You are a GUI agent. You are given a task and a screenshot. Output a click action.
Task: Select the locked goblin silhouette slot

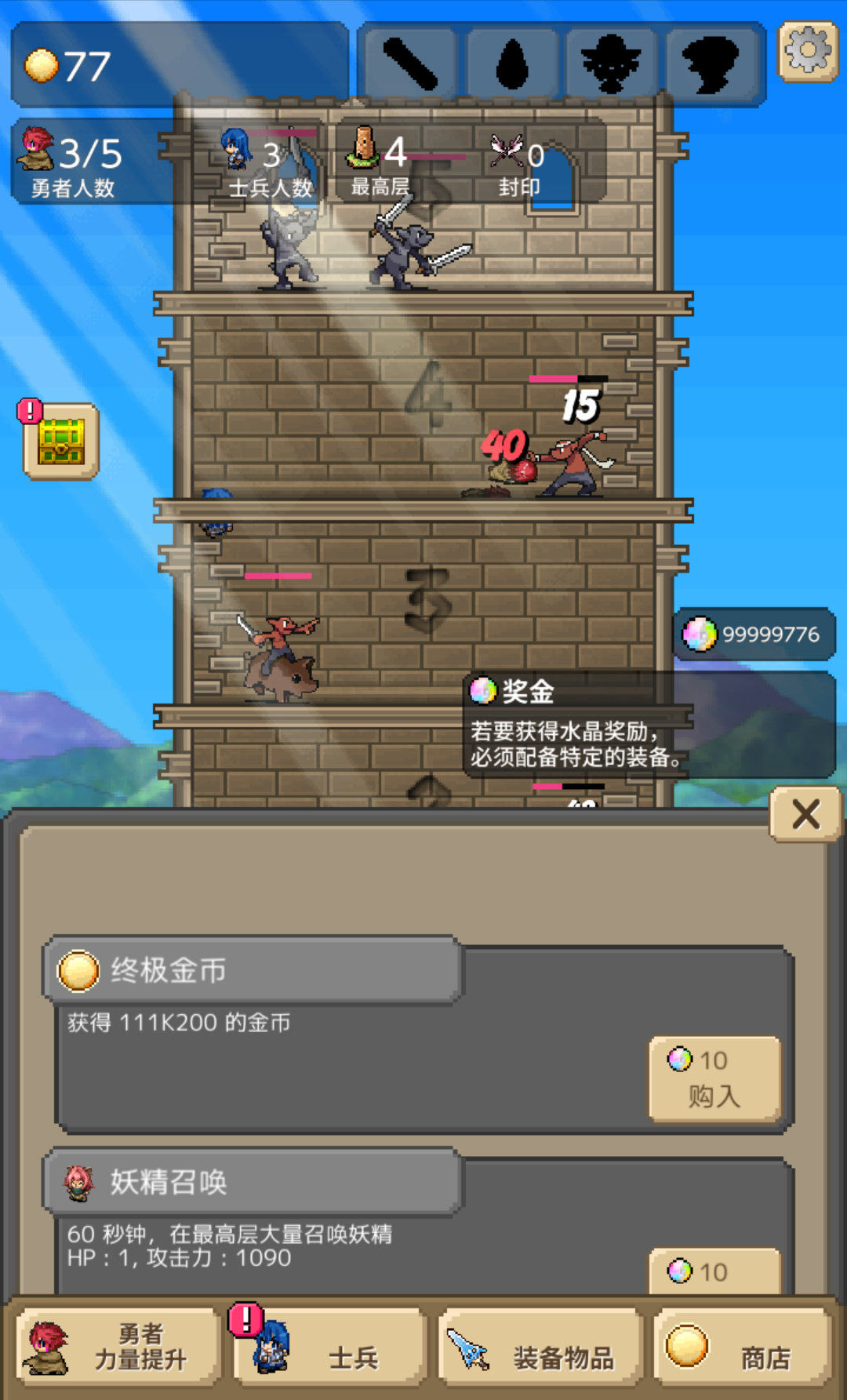[611, 64]
